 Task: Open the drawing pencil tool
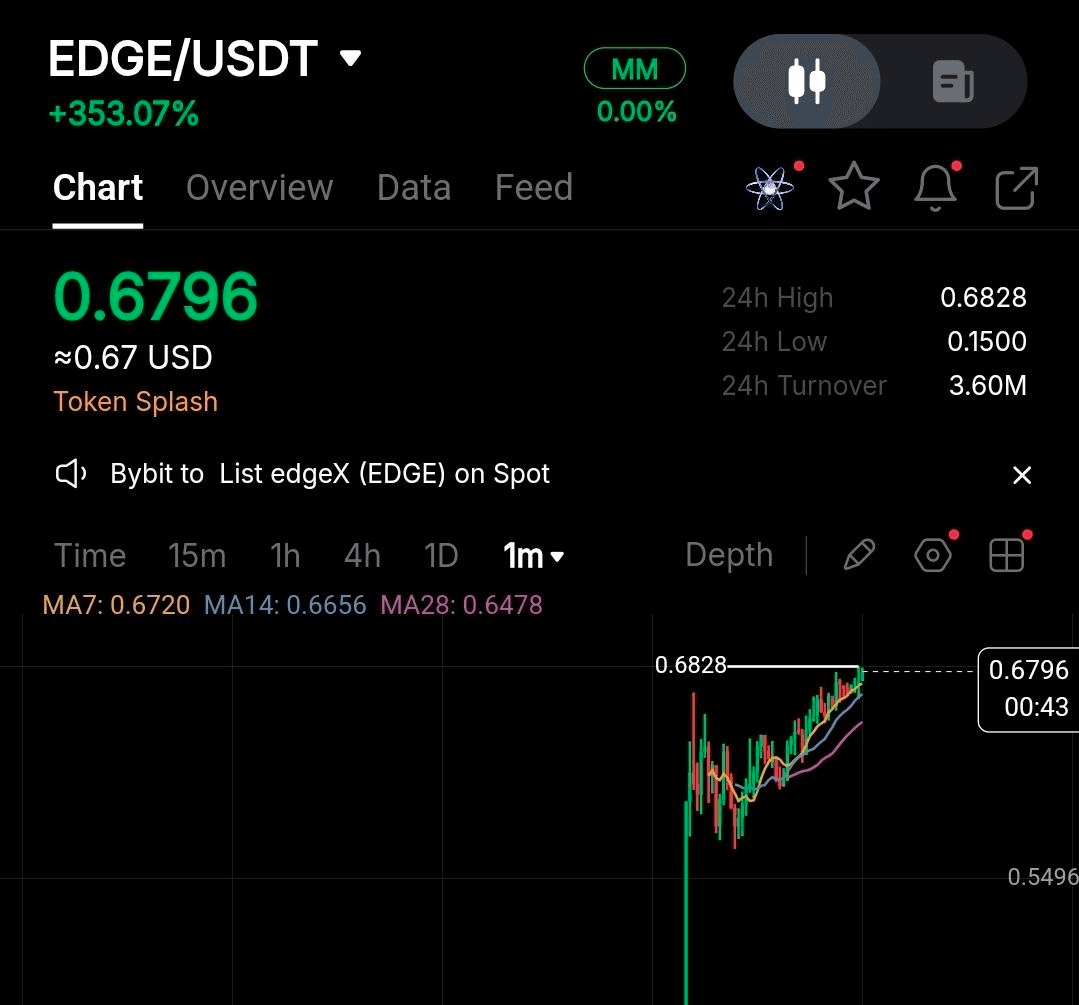pyautogui.click(x=859, y=555)
